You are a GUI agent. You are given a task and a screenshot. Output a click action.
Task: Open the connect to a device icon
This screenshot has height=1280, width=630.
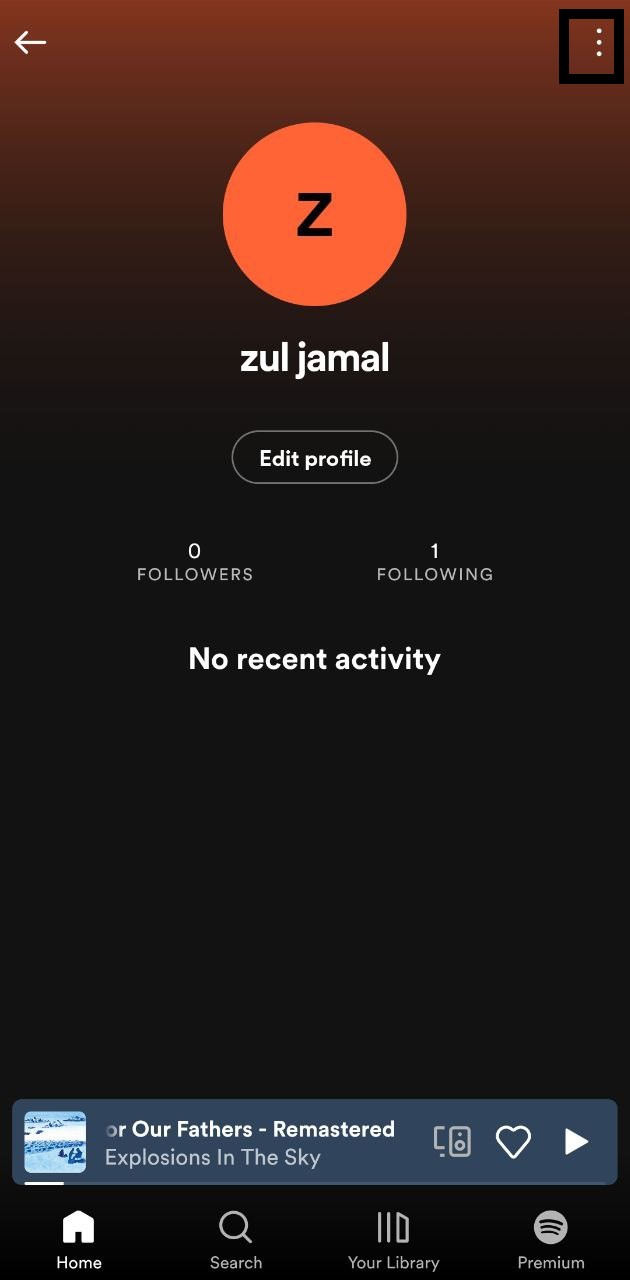[452, 1141]
